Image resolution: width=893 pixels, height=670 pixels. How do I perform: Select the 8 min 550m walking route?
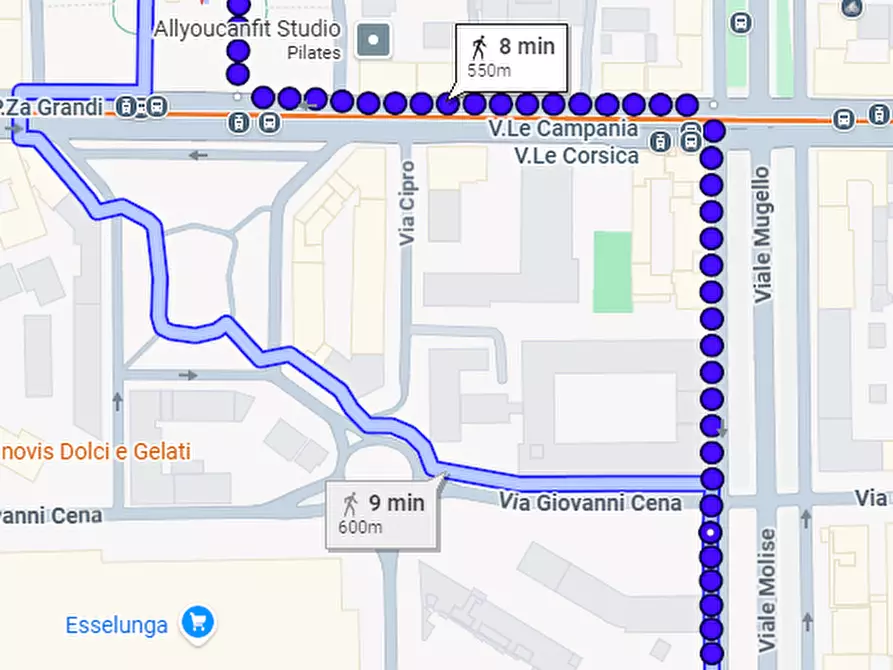[511, 56]
